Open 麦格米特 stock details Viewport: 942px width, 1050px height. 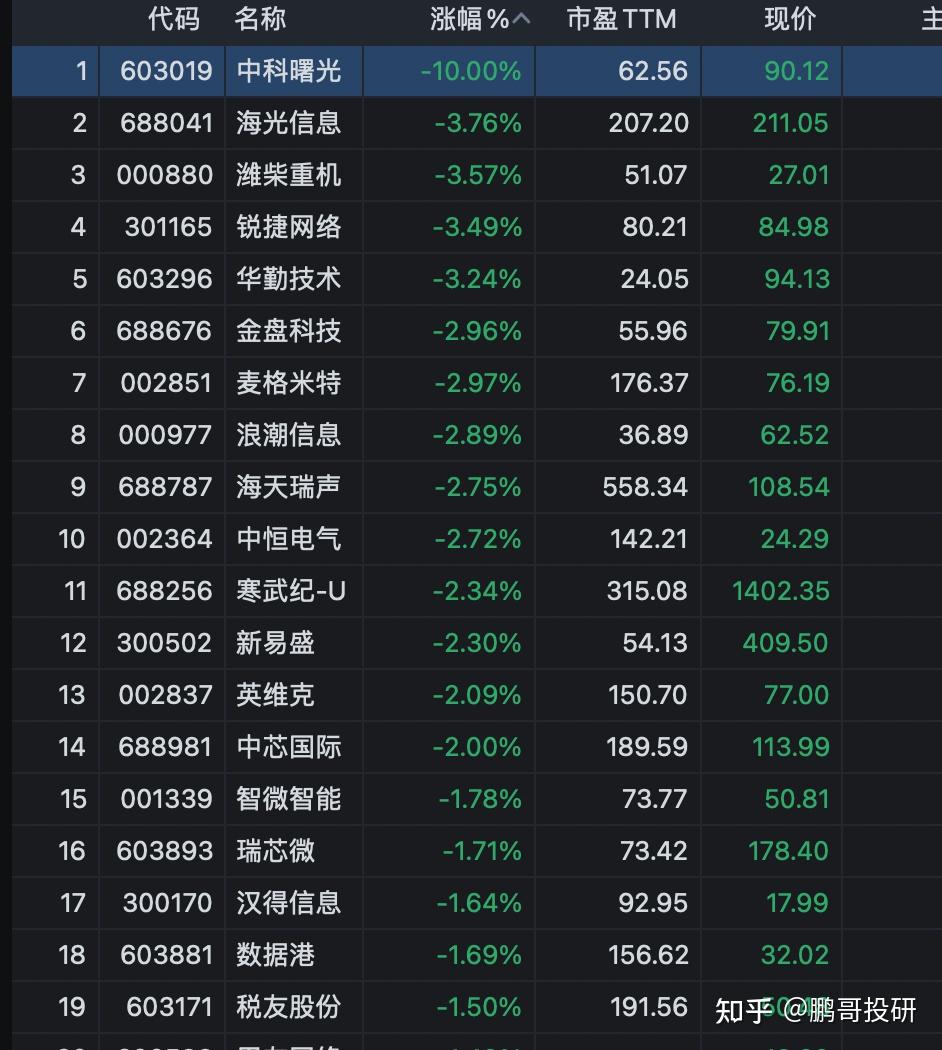(289, 383)
